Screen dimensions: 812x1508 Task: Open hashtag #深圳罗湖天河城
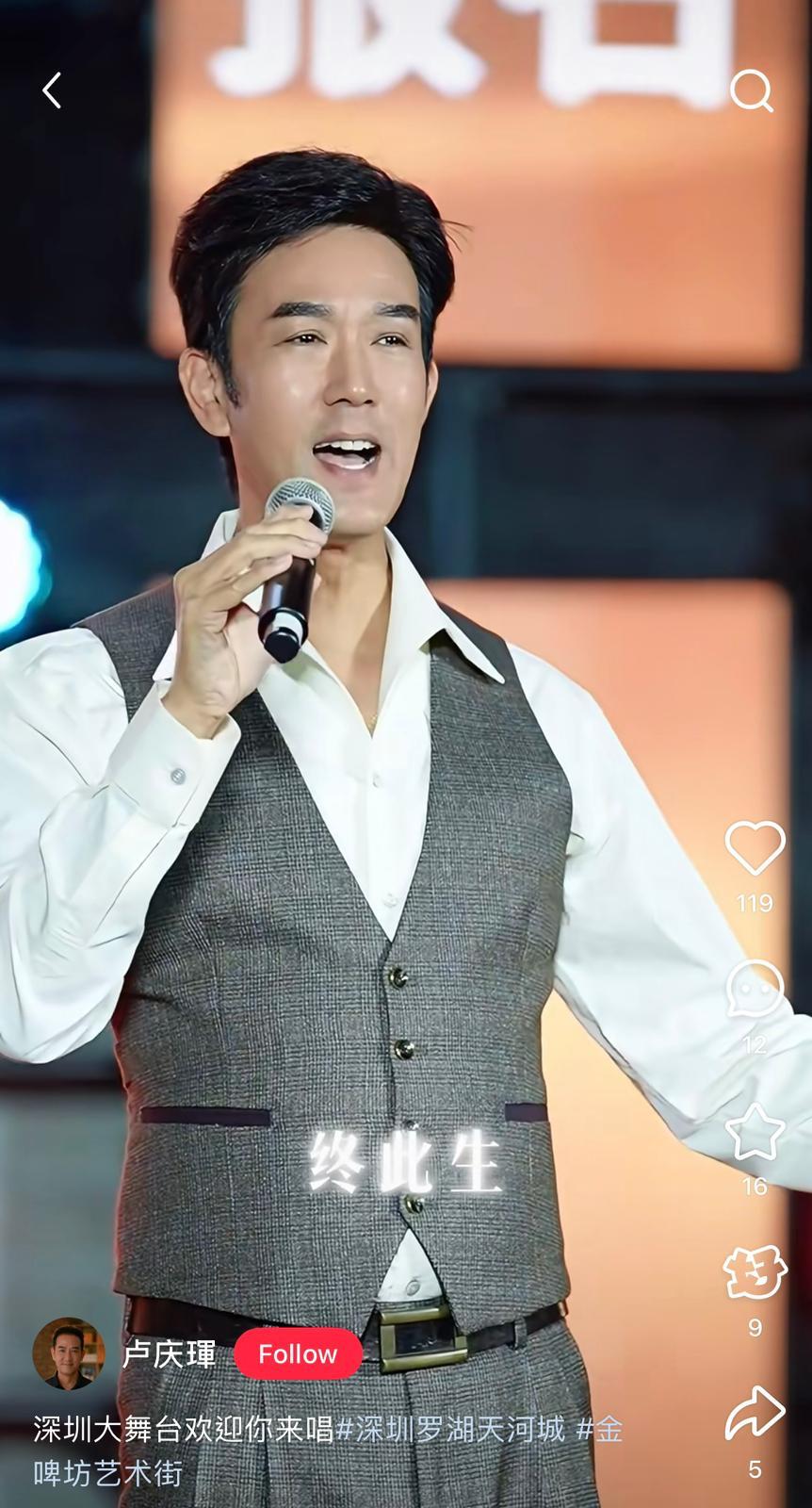[451, 1430]
